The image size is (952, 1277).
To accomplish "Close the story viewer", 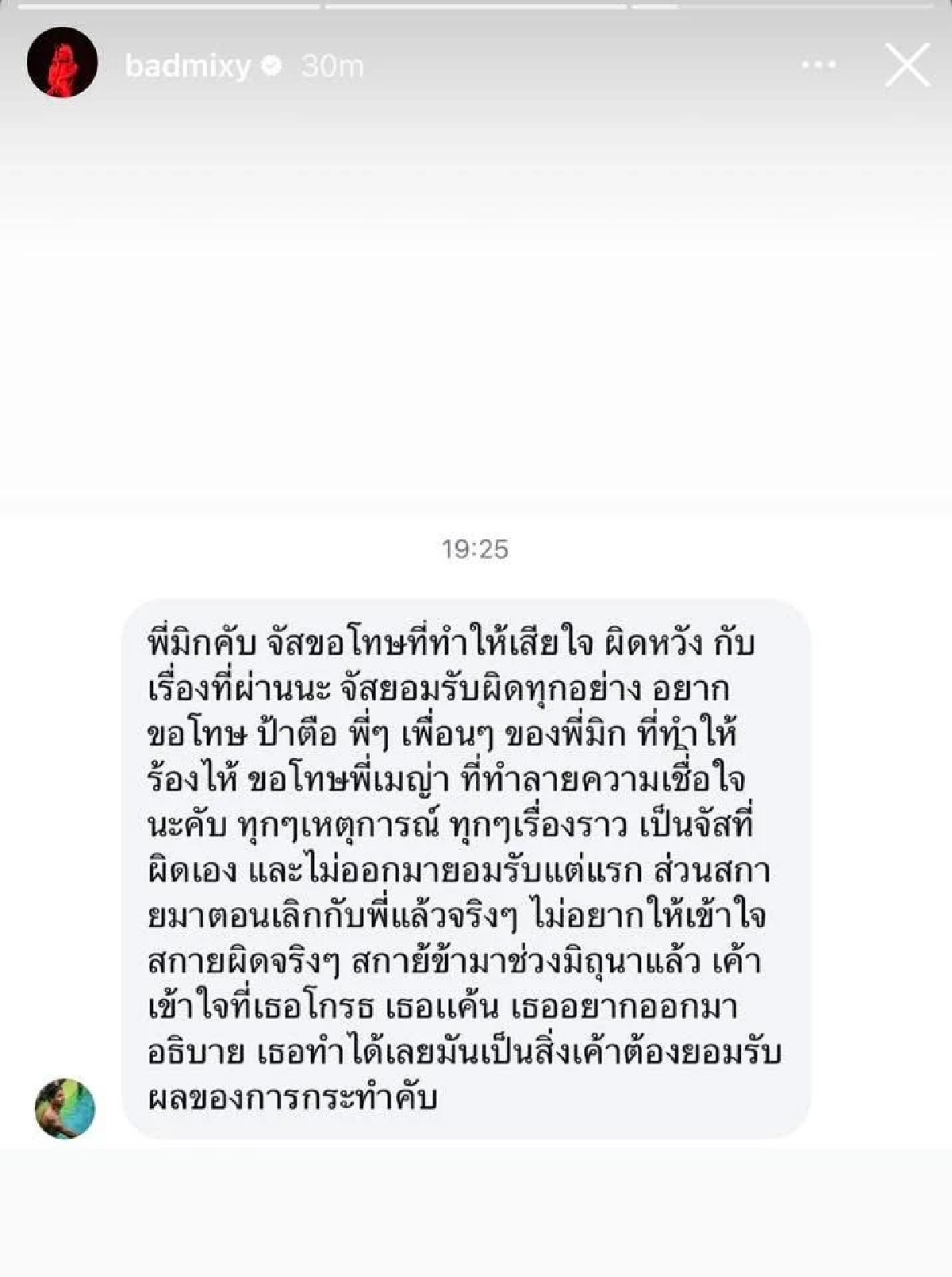I will (x=907, y=65).
